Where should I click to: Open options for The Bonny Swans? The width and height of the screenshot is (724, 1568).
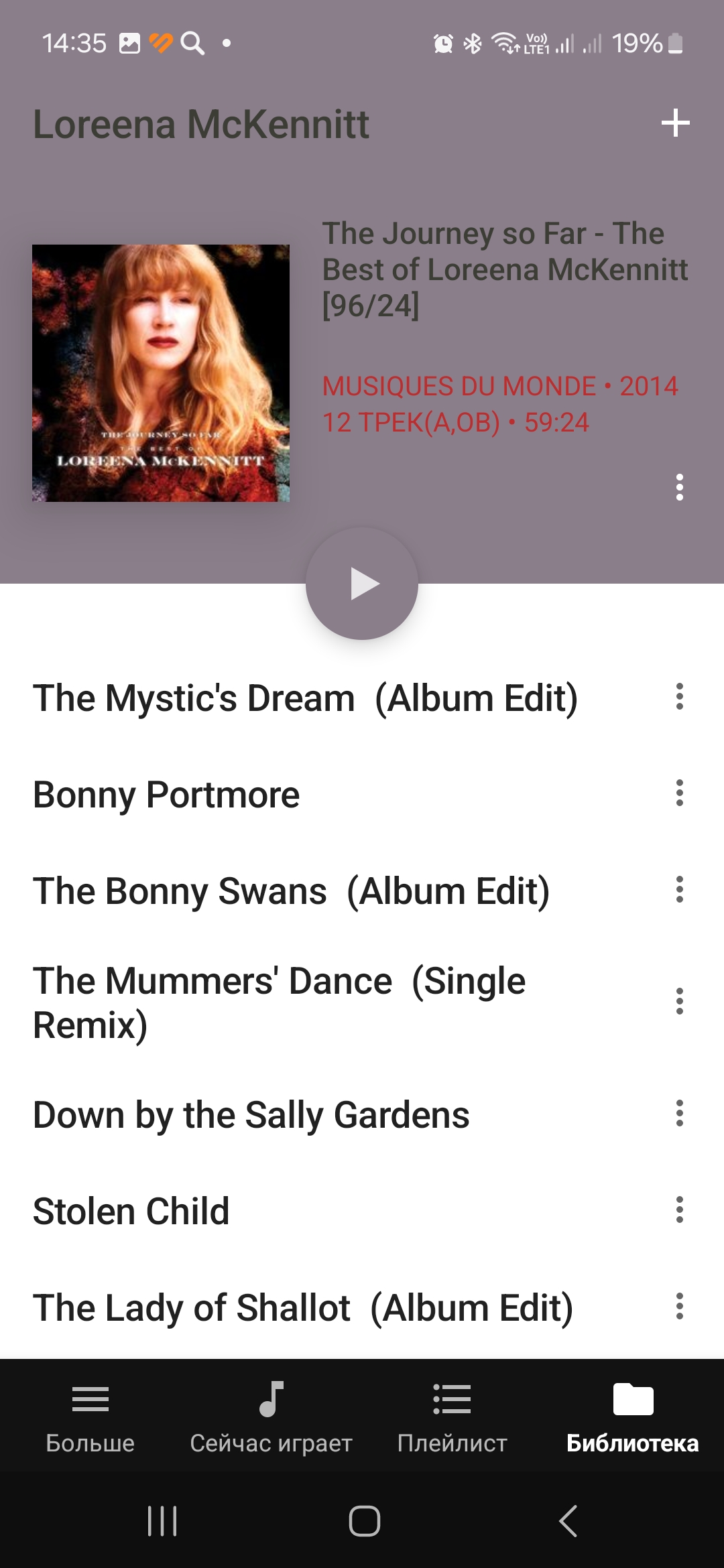tap(679, 890)
